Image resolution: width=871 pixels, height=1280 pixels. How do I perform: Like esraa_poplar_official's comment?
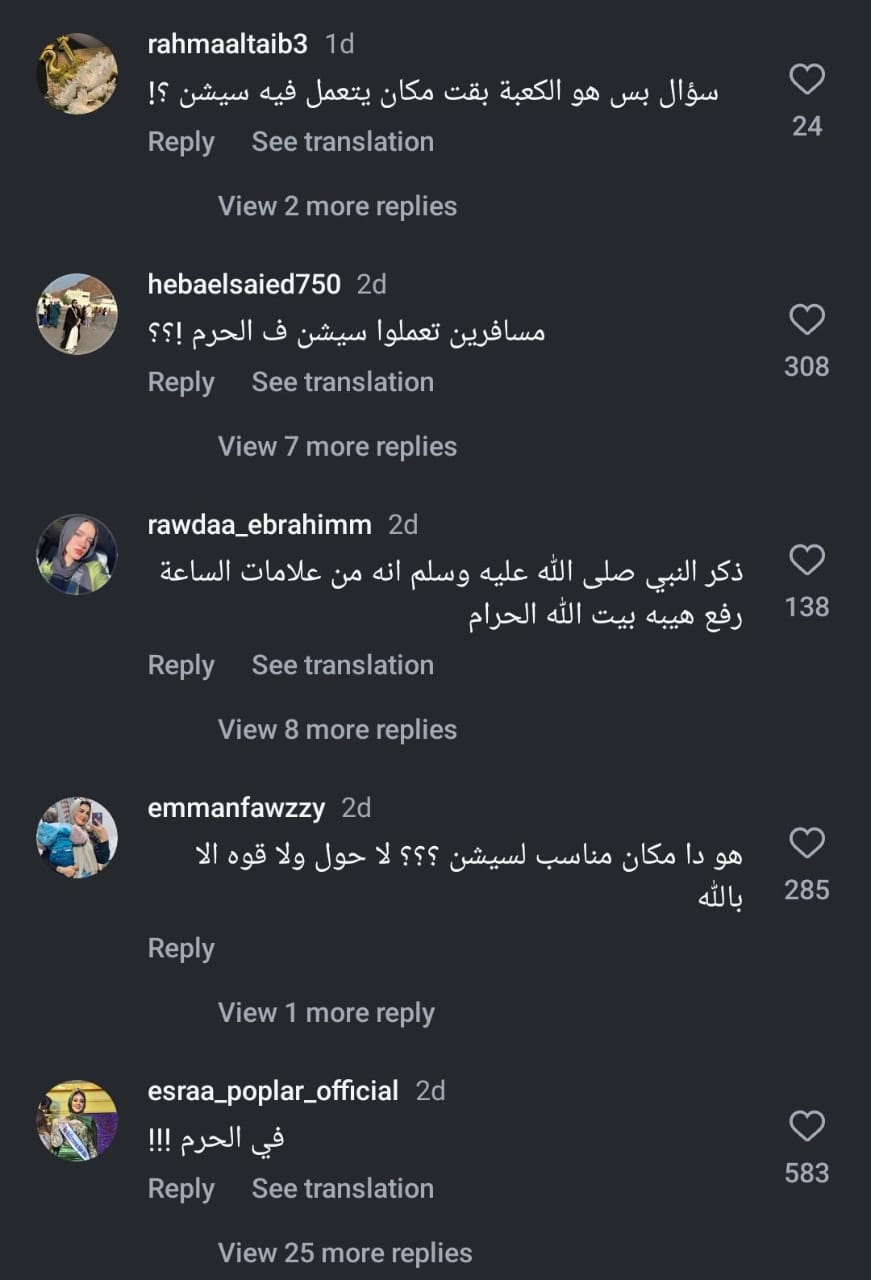pyautogui.click(x=806, y=1127)
